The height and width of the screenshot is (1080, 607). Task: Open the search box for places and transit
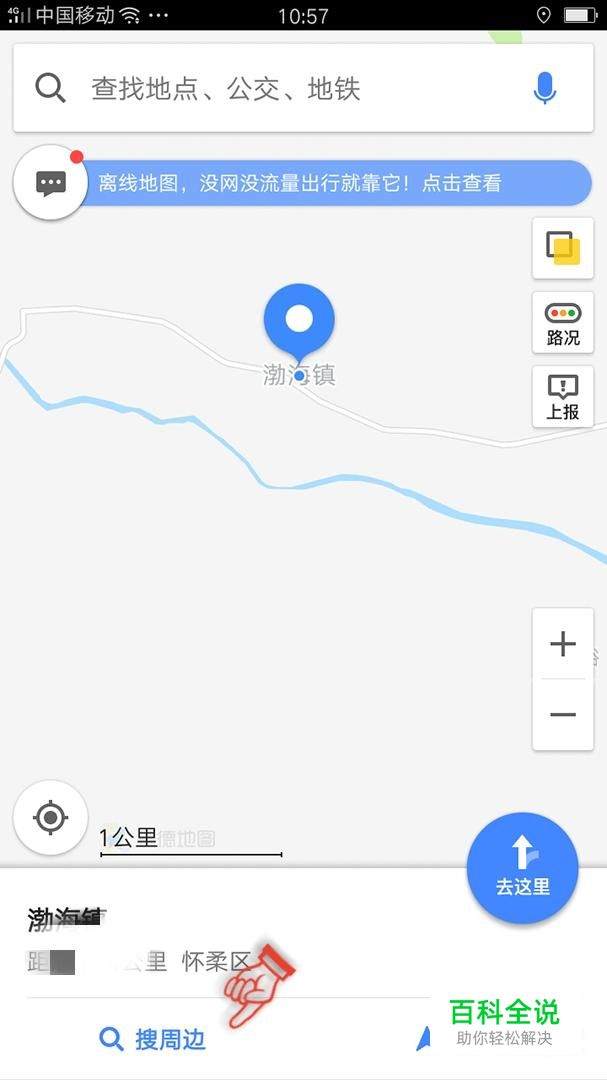[x=303, y=88]
